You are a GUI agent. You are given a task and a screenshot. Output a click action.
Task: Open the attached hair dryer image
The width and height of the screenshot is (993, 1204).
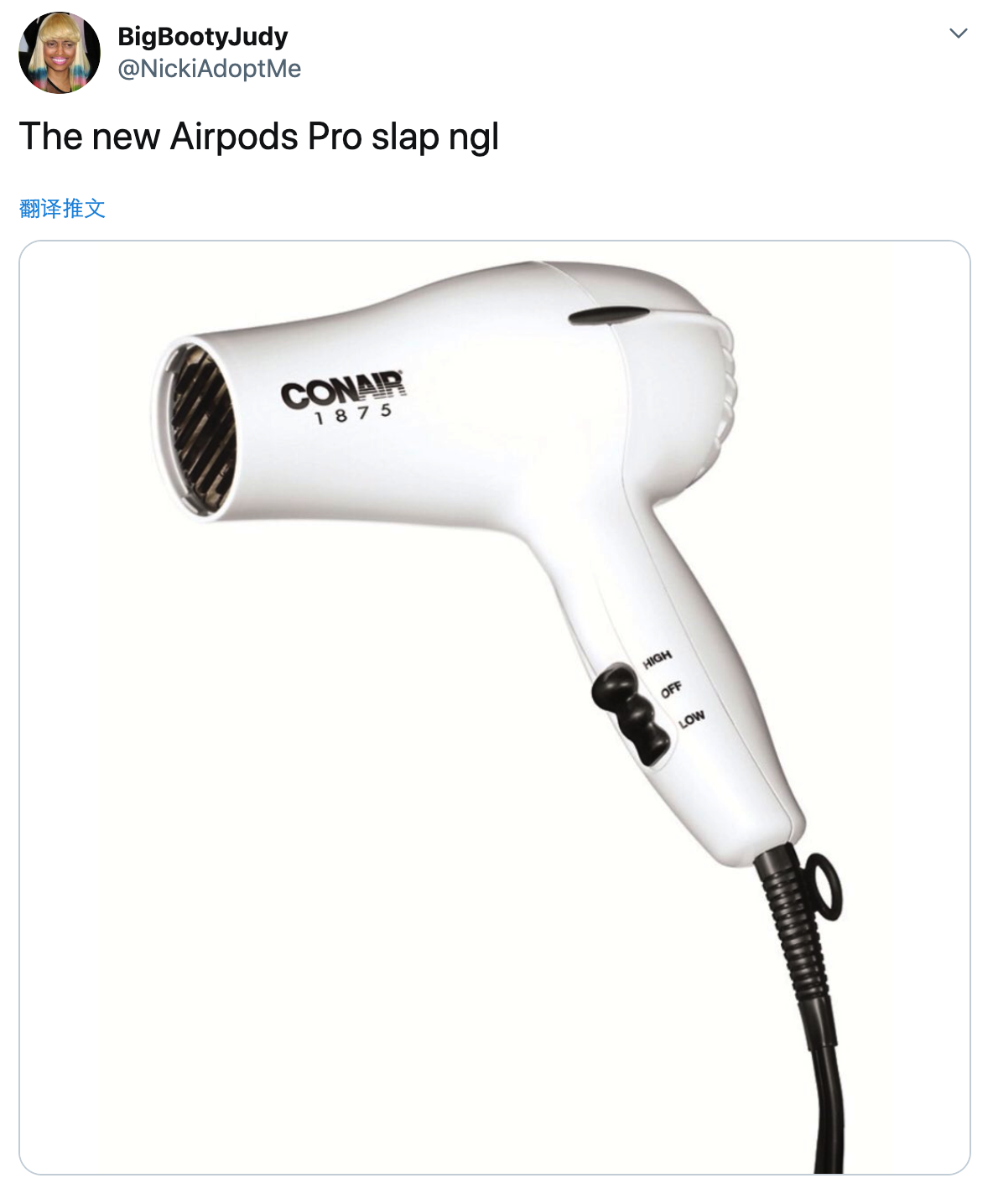coord(494,707)
